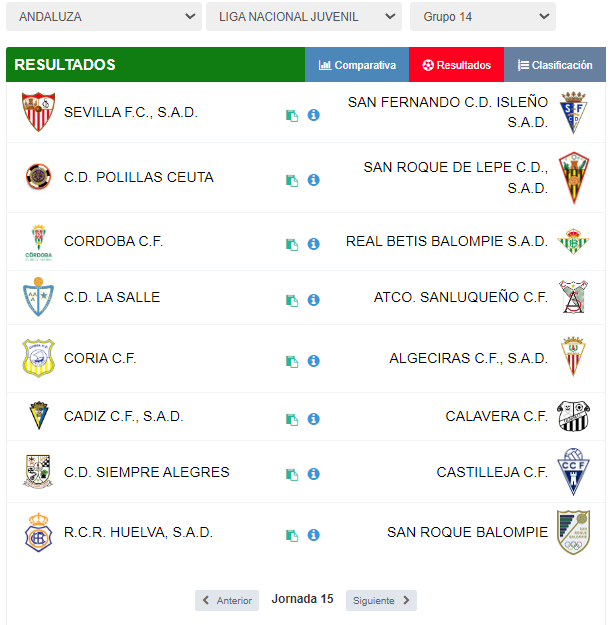
Task: Open match sheet icon for Sevilla F.C. match
Action: (292, 116)
